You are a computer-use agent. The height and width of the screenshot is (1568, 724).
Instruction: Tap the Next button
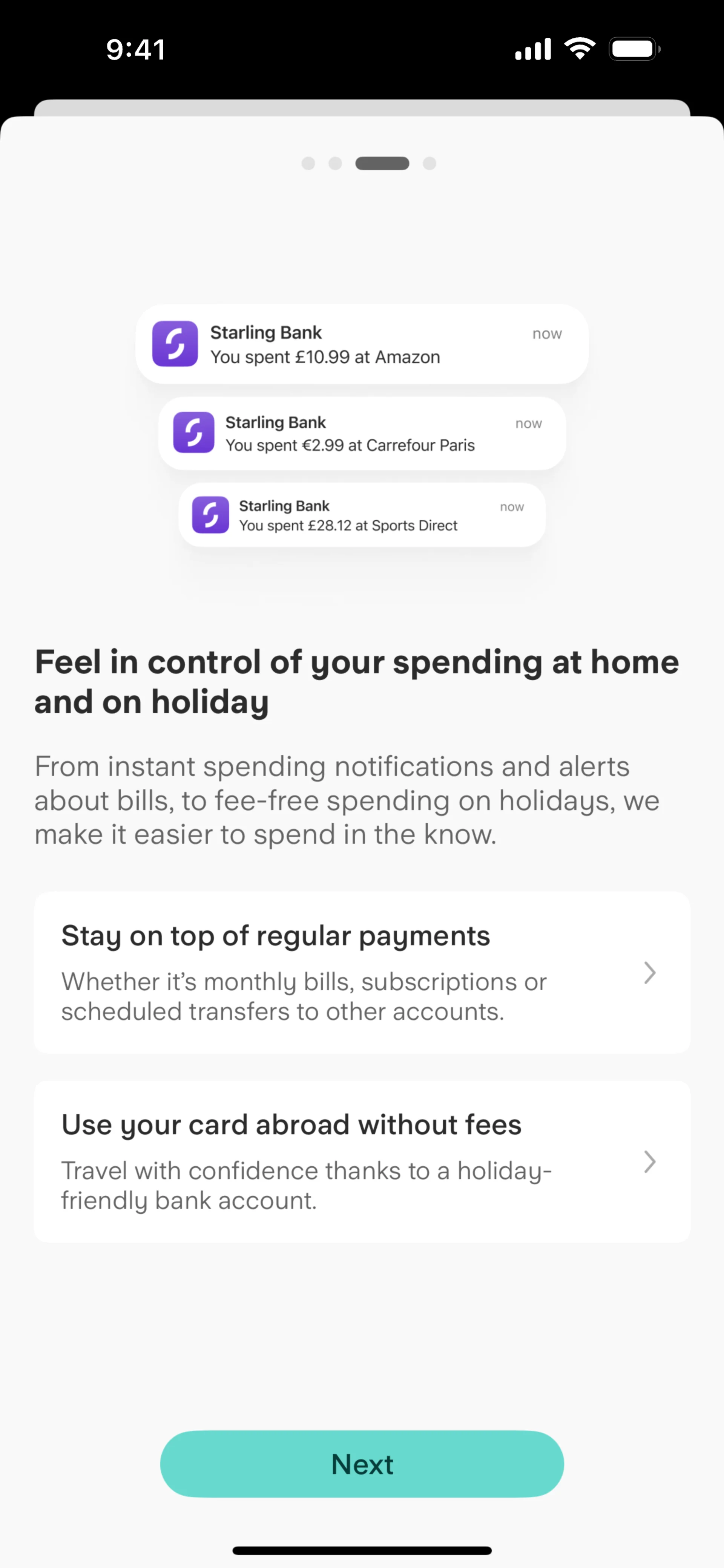coord(362,1463)
